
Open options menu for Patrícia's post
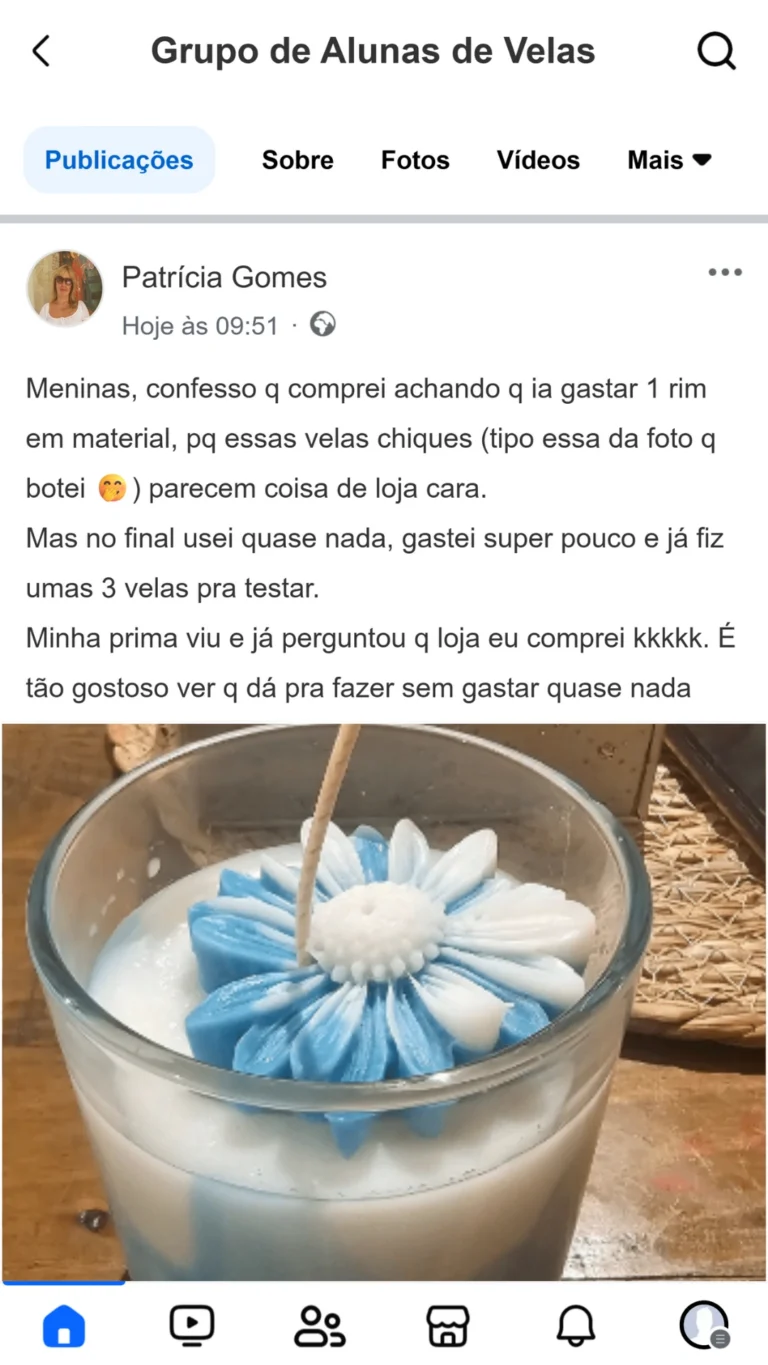point(724,273)
